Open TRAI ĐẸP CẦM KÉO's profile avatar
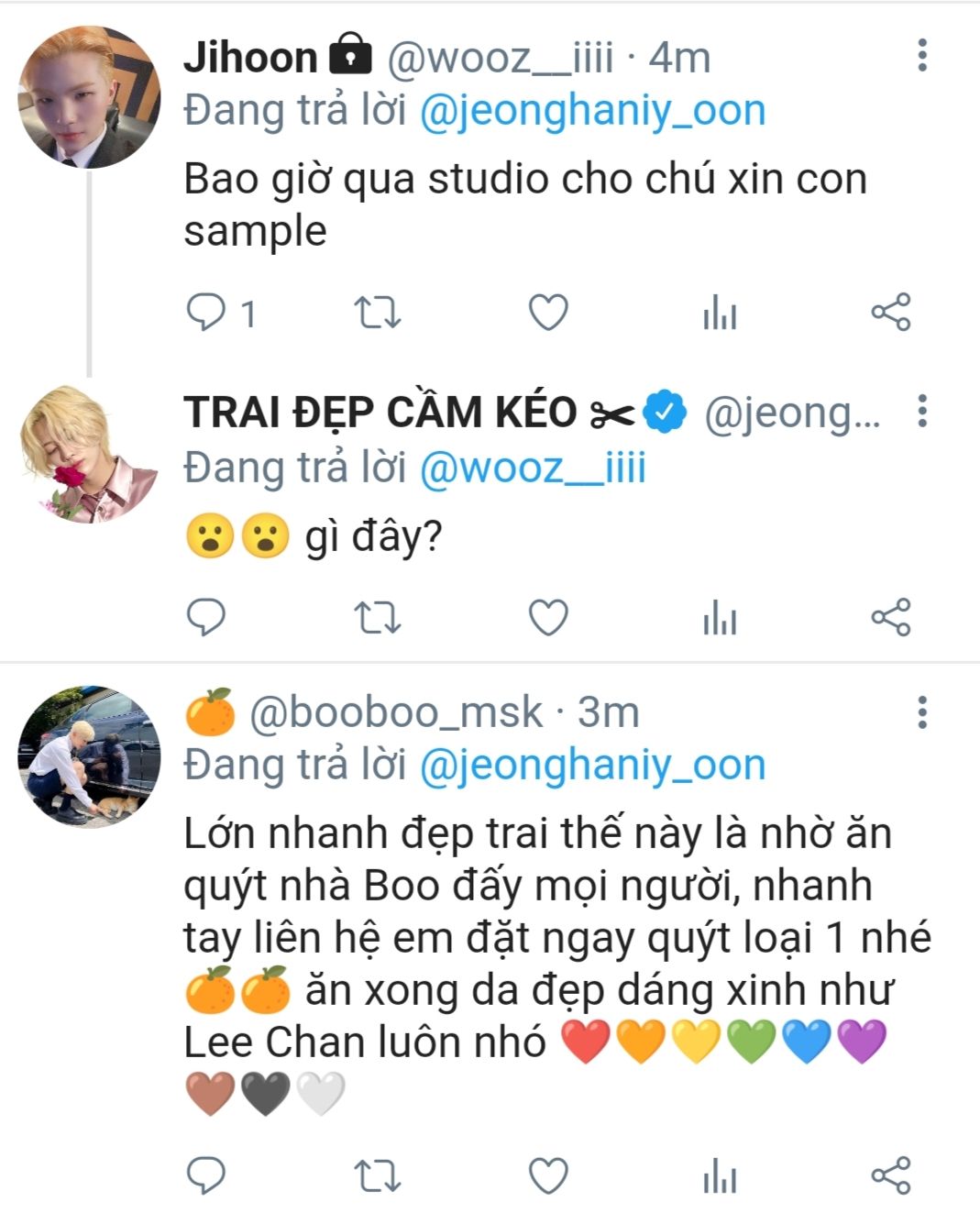The width and height of the screenshot is (980, 1213). [x=89, y=454]
